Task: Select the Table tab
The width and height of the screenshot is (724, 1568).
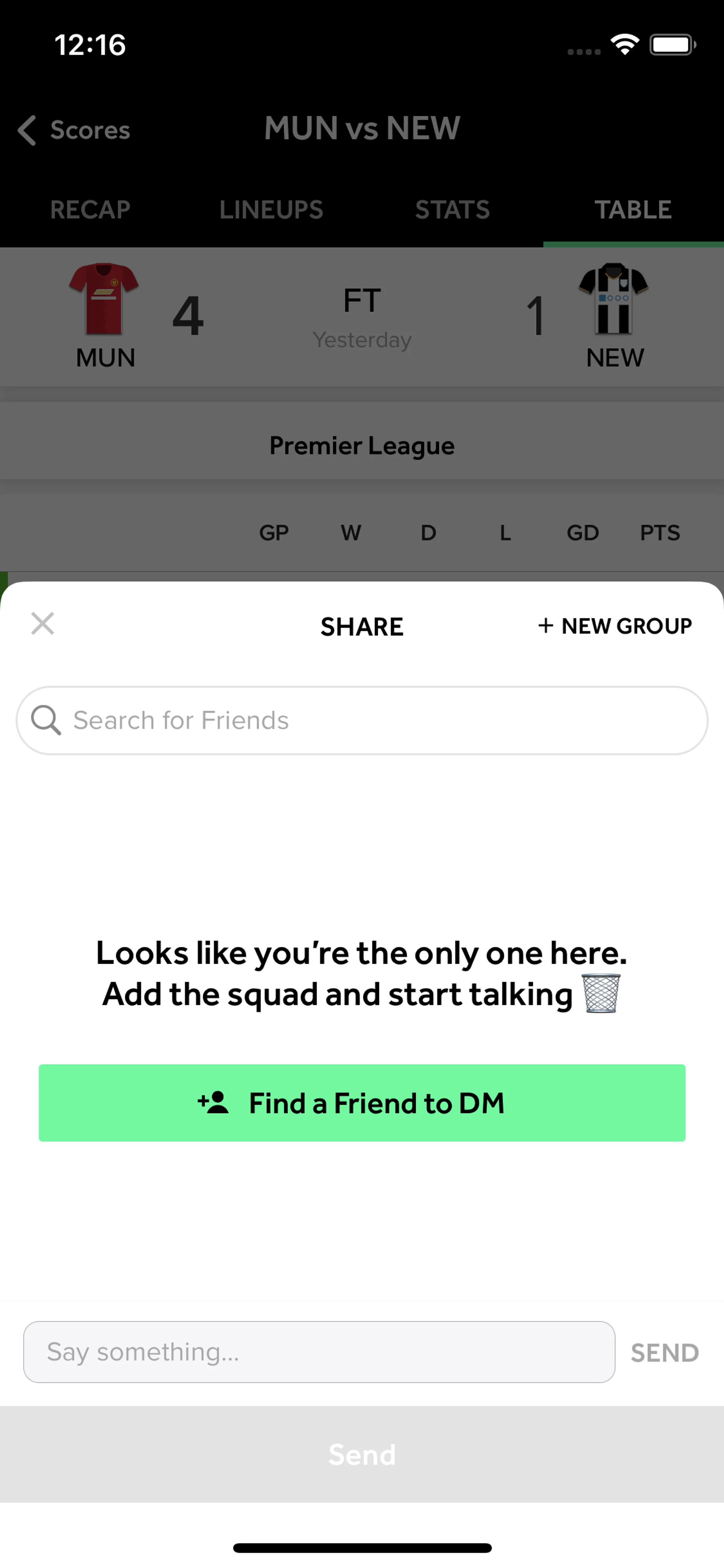Action: click(633, 210)
